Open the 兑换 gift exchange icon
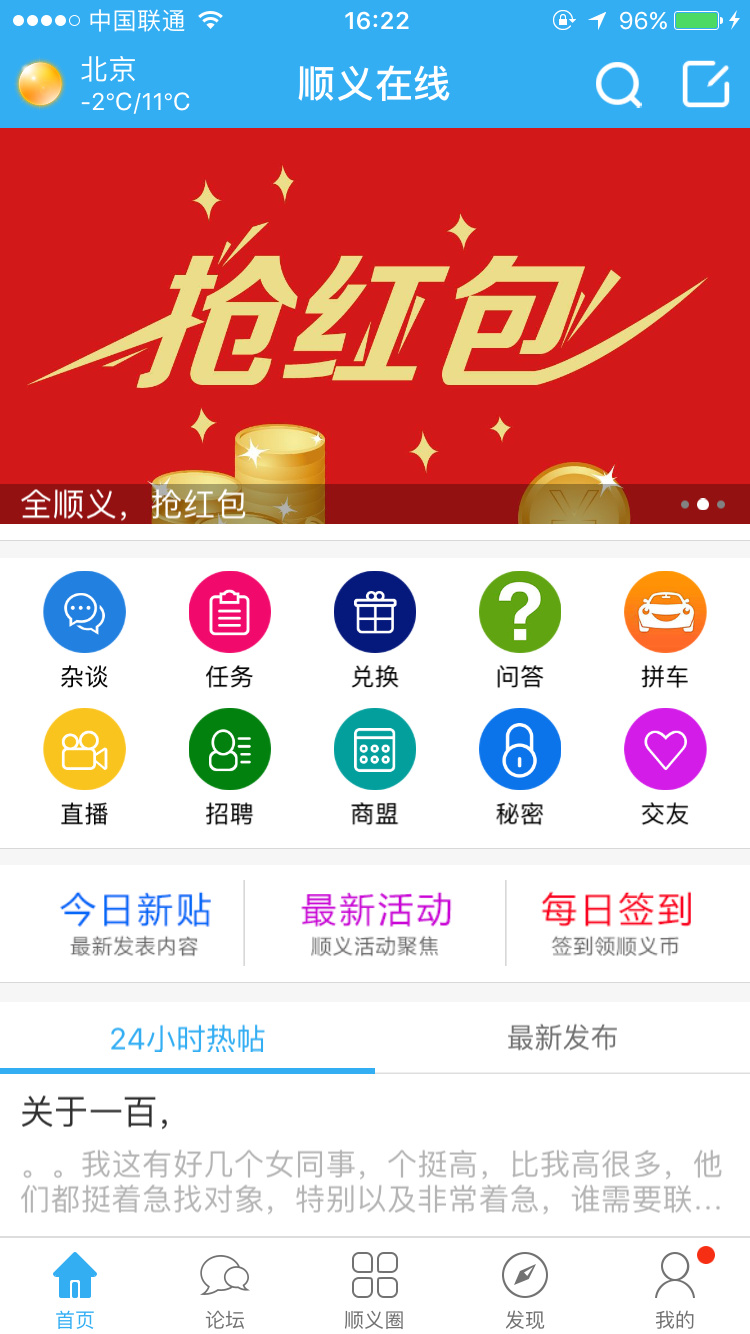The height and width of the screenshot is (1334, 750). [x=375, y=611]
